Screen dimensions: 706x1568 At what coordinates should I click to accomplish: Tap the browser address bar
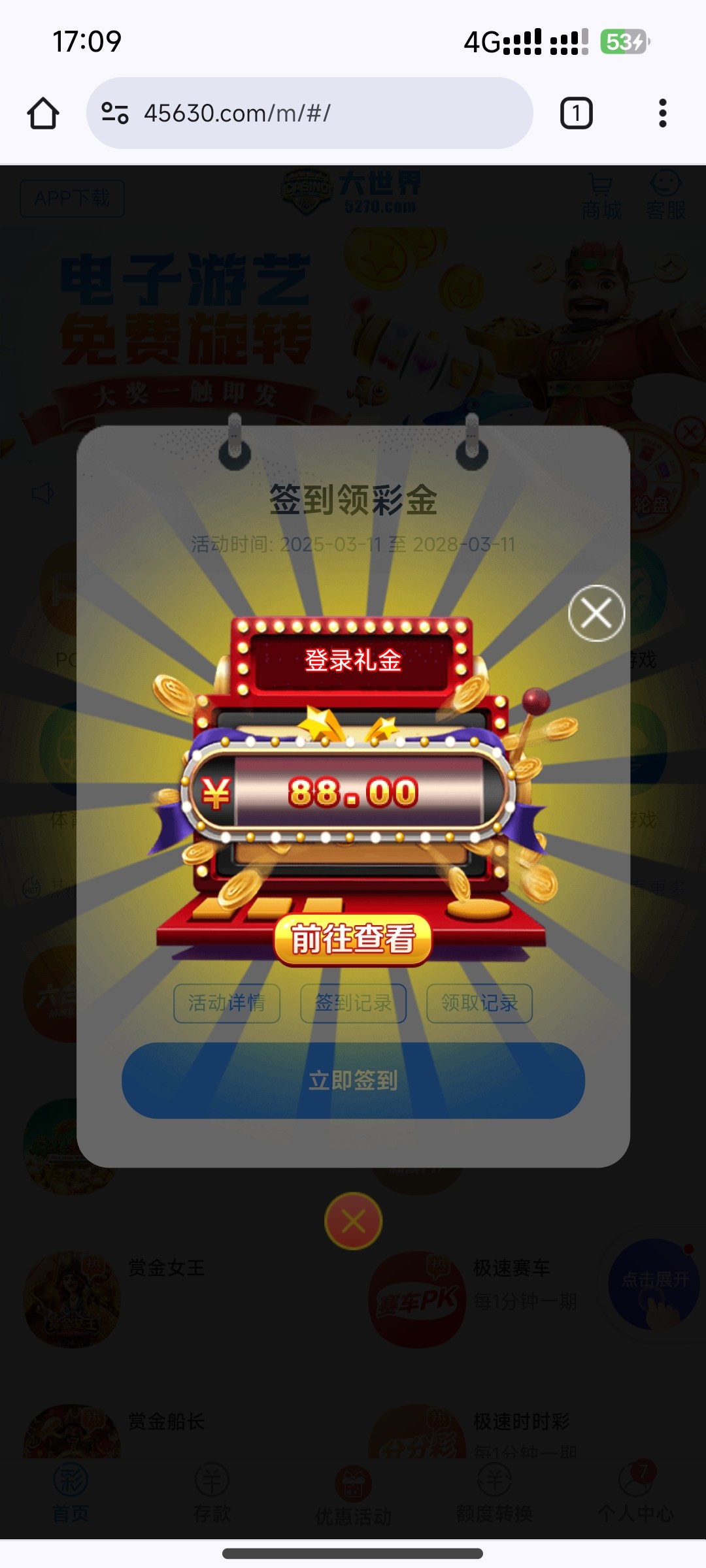(310, 113)
